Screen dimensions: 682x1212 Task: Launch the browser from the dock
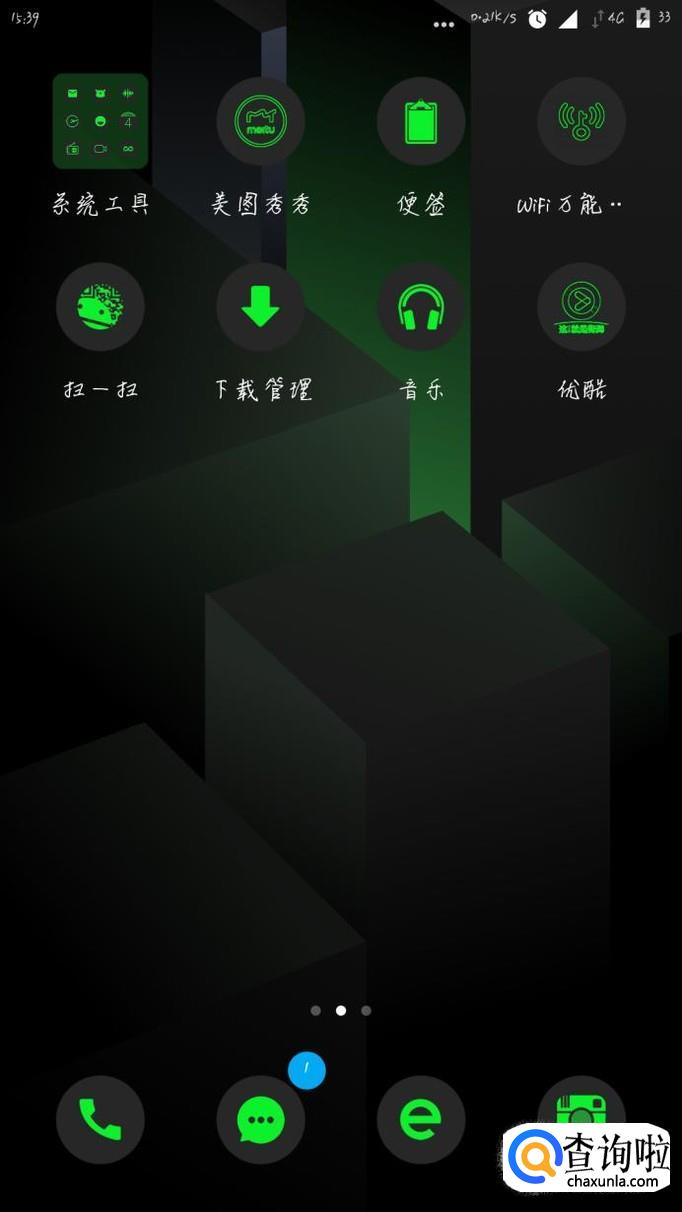[x=421, y=1119]
